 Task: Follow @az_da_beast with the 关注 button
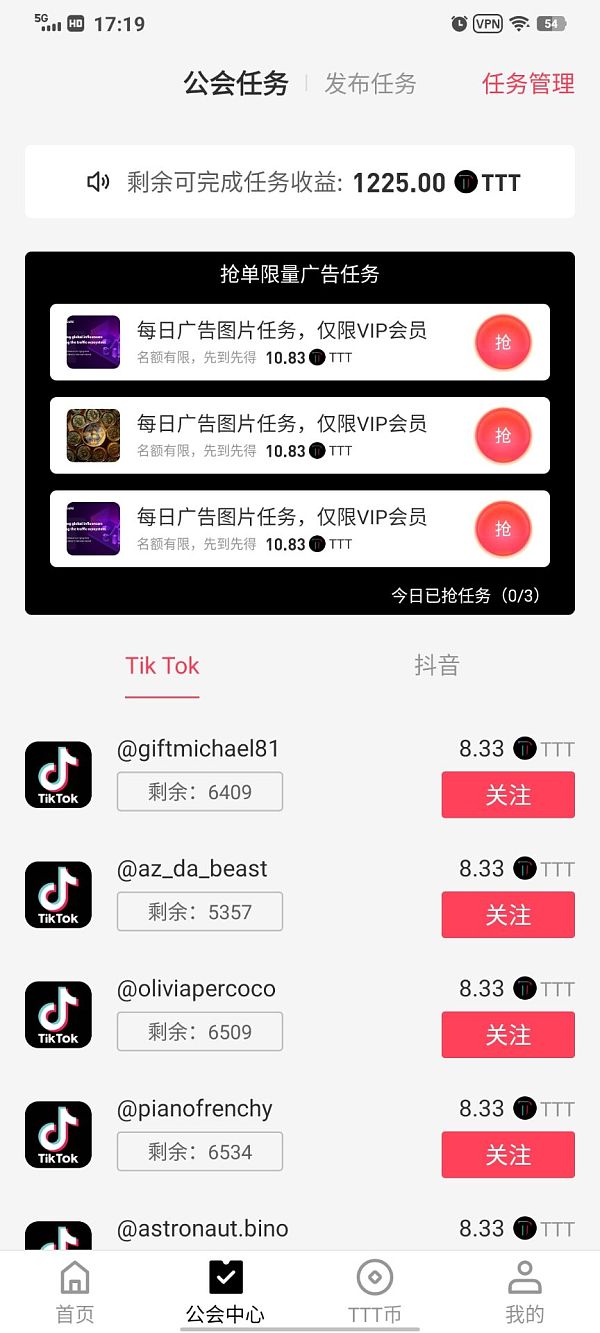pos(508,915)
